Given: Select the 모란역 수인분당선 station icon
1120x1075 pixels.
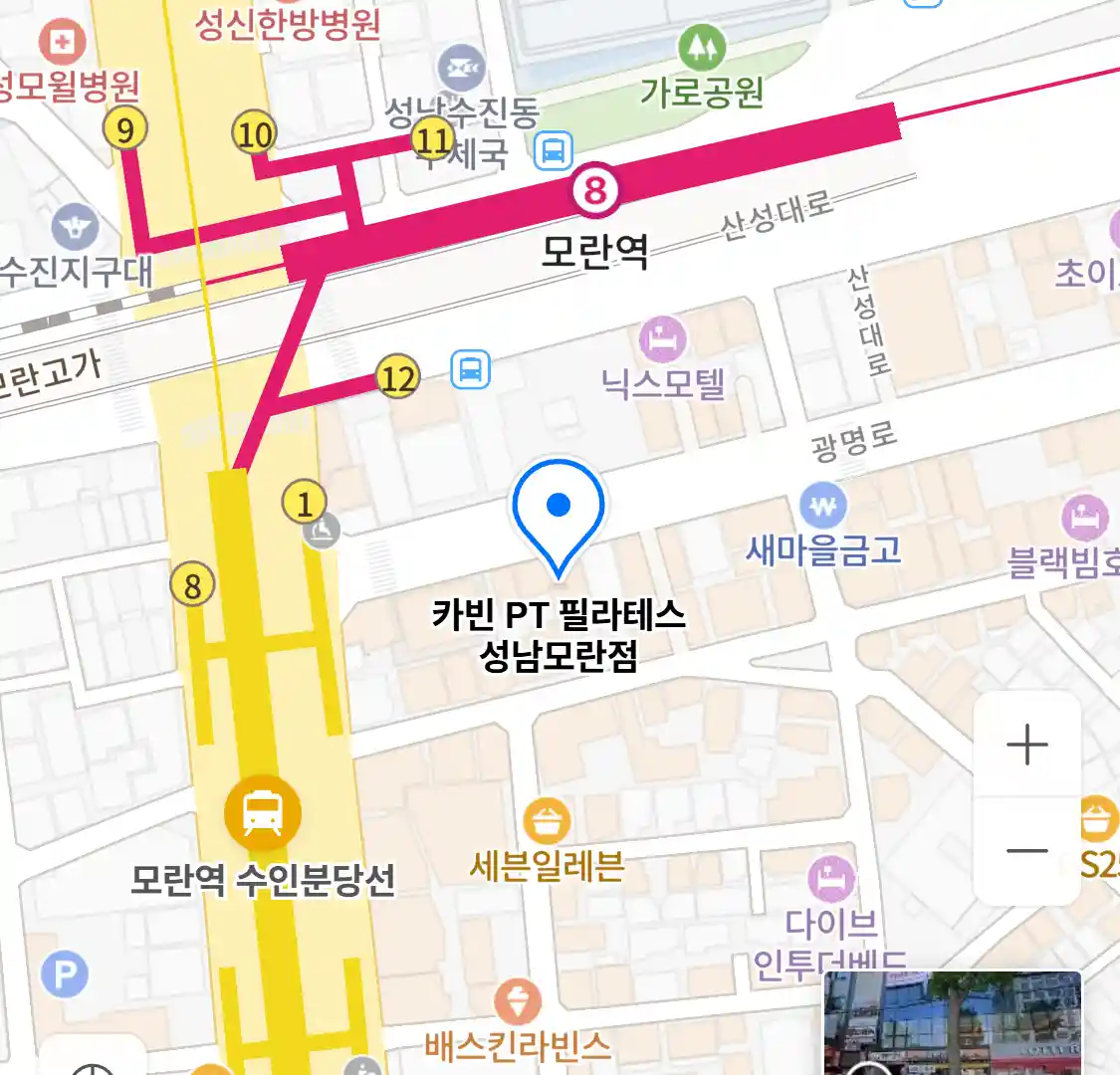Looking at the screenshot, I should [x=262, y=811].
